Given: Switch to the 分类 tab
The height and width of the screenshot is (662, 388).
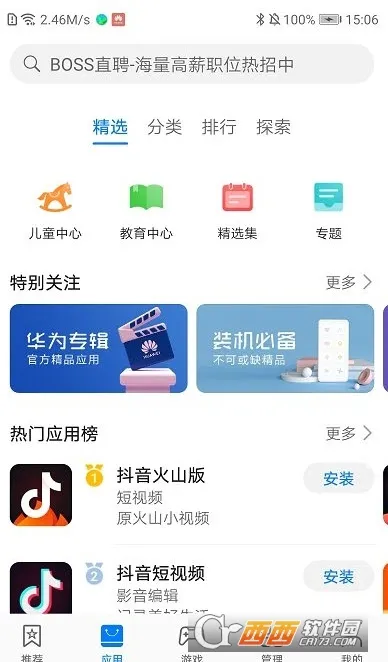Looking at the screenshot, I should 165,127.
